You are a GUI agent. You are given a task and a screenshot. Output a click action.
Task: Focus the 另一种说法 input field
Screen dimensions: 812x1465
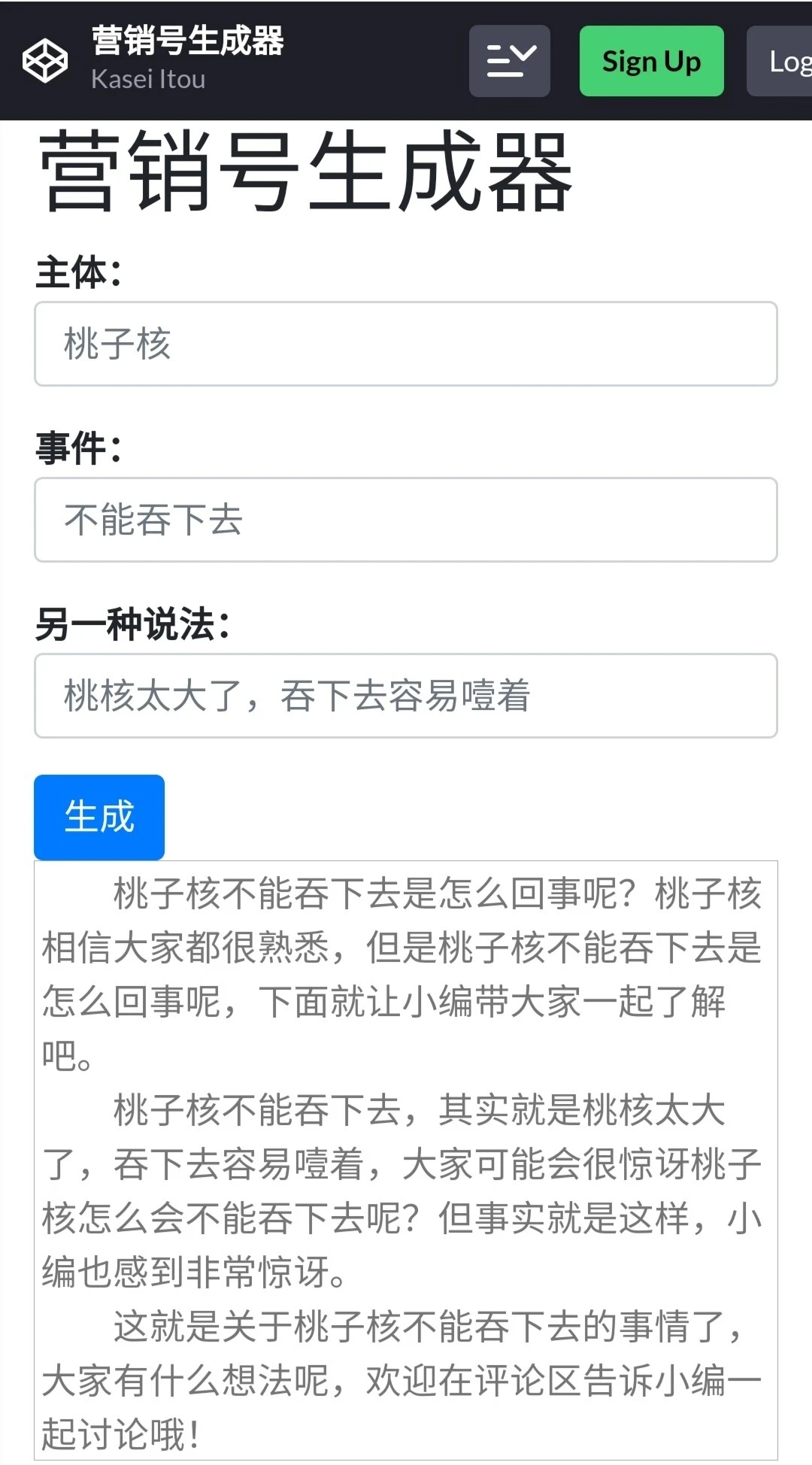406,696
